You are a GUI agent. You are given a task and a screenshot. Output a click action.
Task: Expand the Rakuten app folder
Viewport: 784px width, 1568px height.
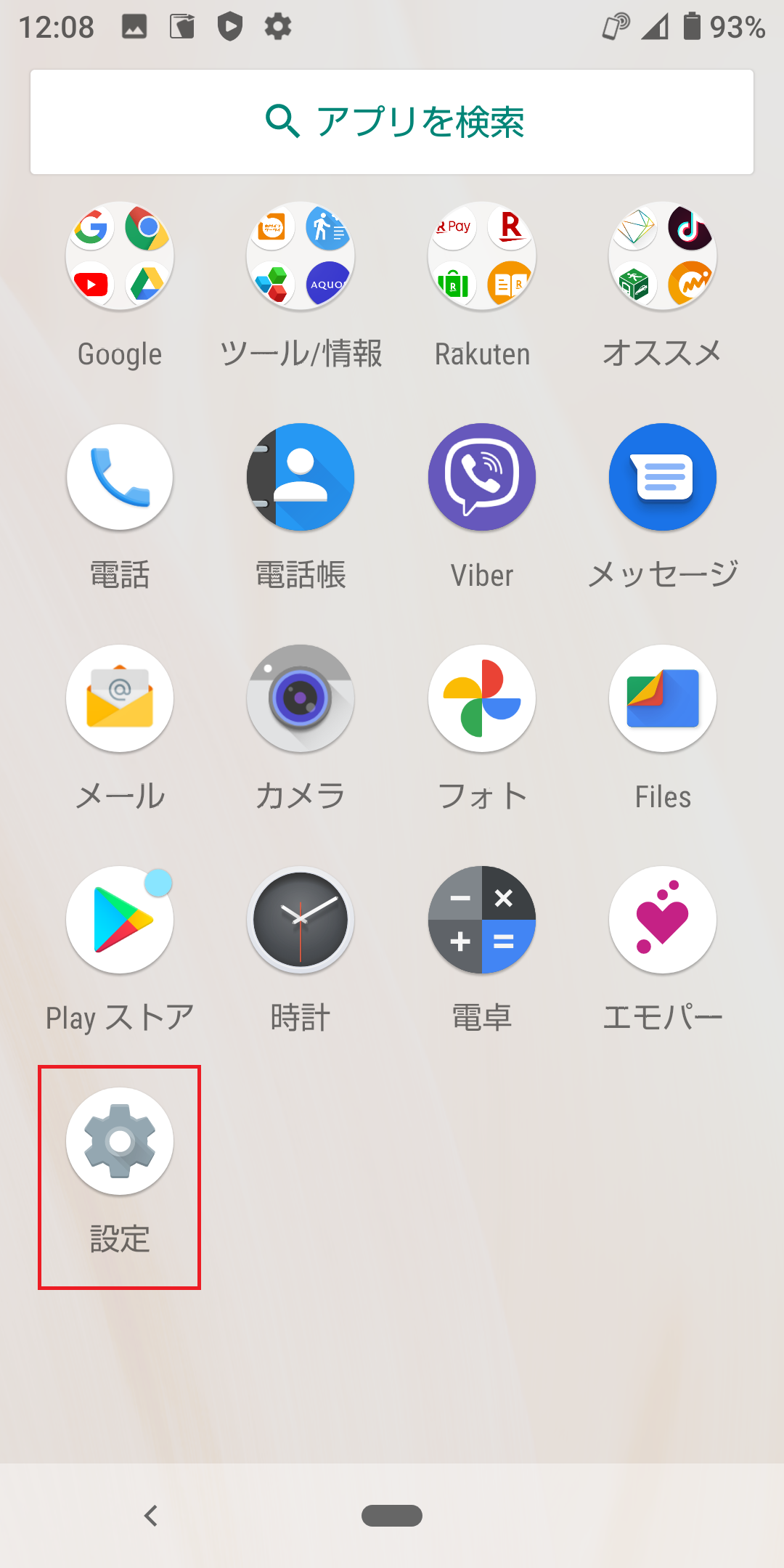point(481,256)
